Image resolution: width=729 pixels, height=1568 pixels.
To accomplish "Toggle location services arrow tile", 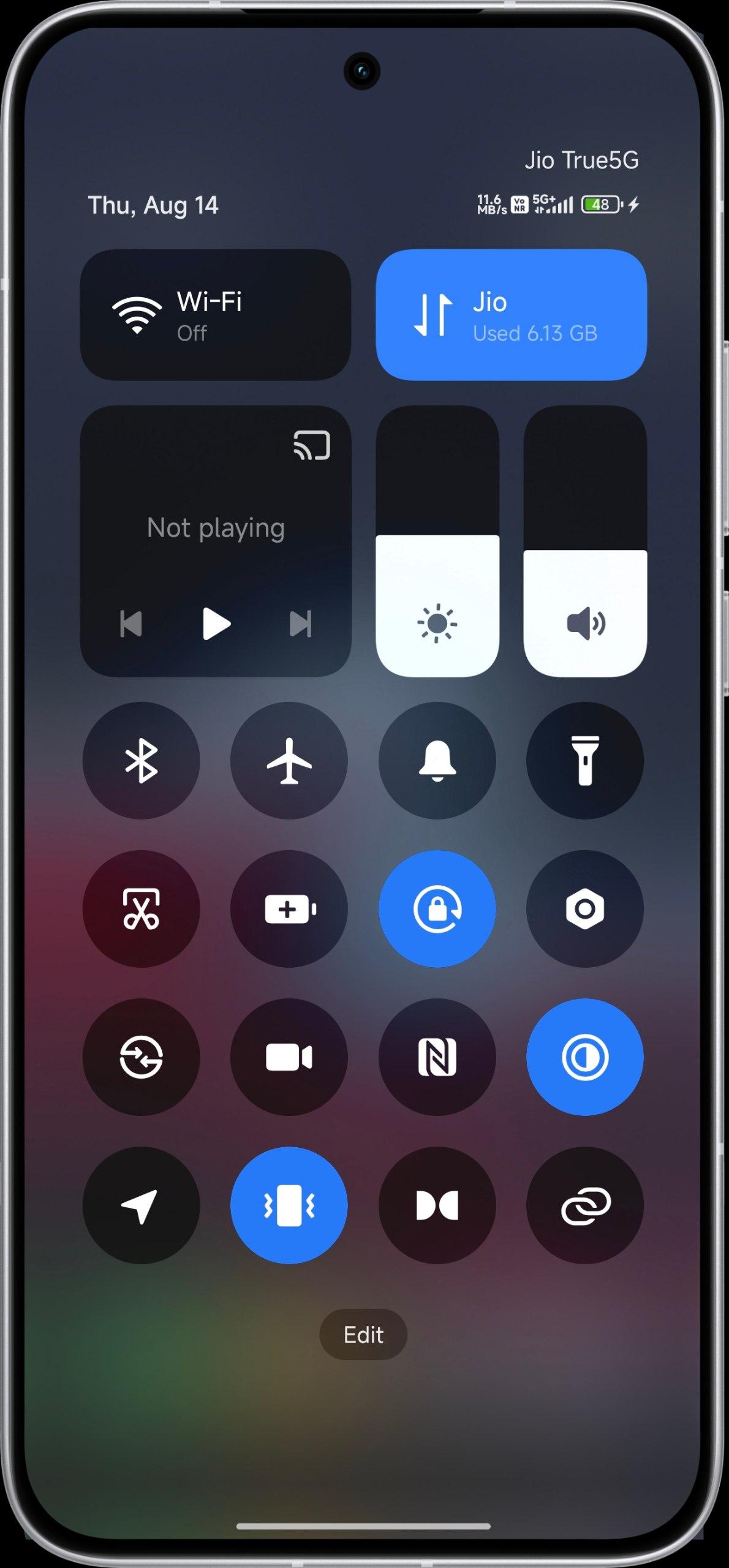I will click(142, 1205).
